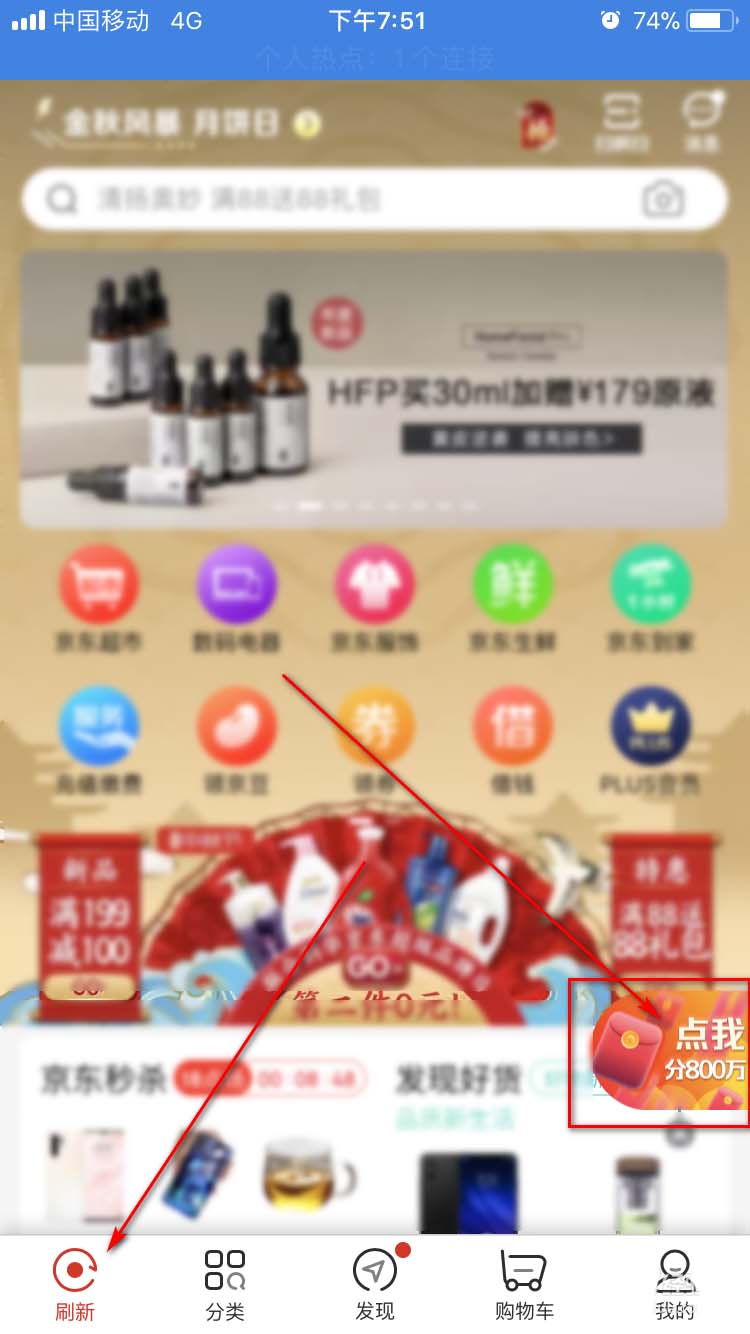Tap the 刷新 tab to refresh

pos(75,1285)
